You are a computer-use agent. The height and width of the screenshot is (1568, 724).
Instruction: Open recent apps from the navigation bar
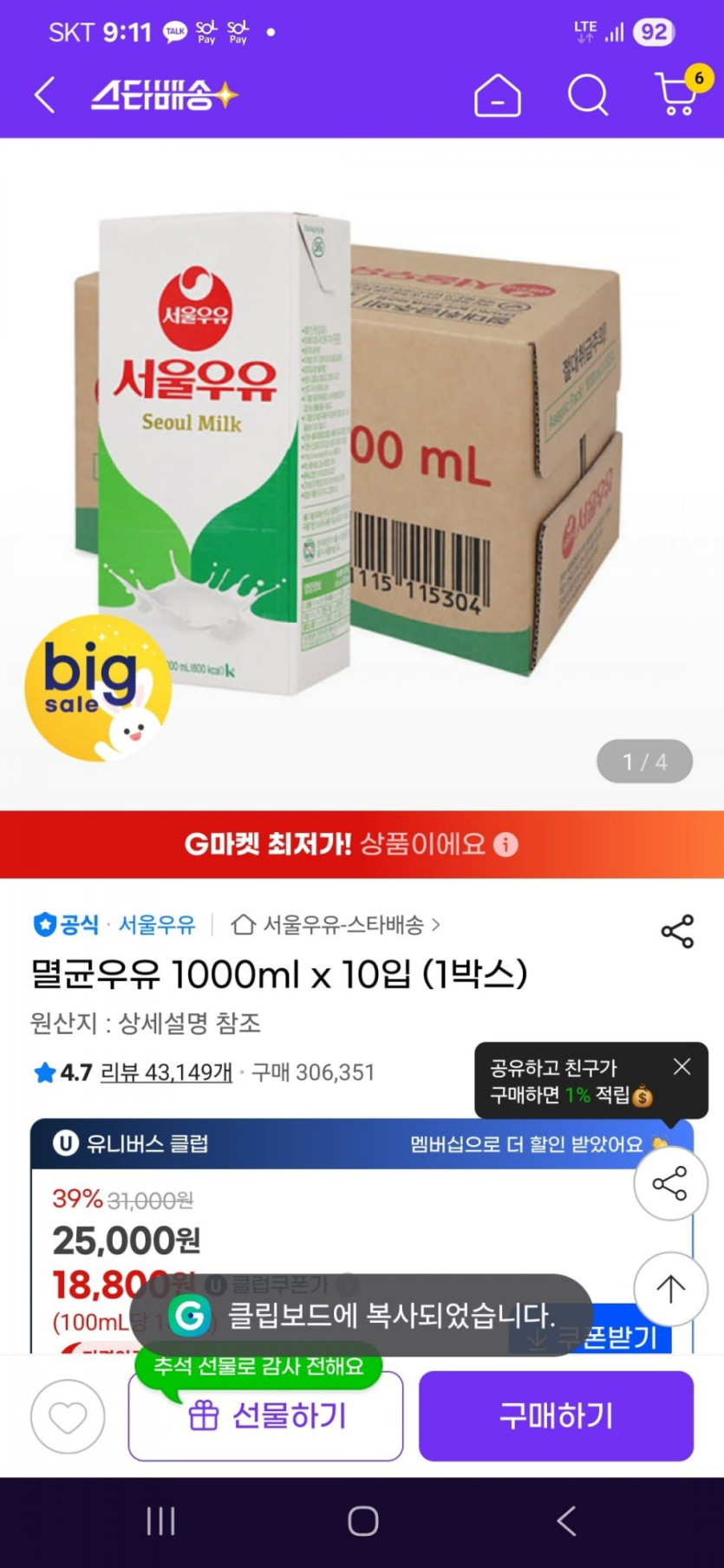coord(160,1520)
